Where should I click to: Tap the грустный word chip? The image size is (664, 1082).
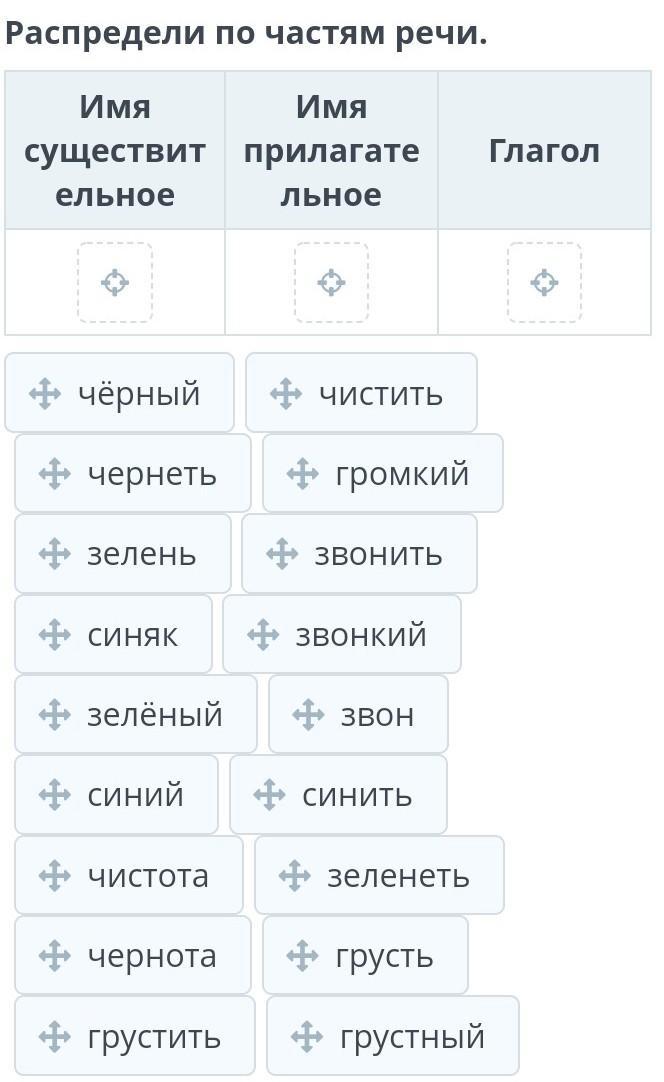click(x=393, y=1036)
